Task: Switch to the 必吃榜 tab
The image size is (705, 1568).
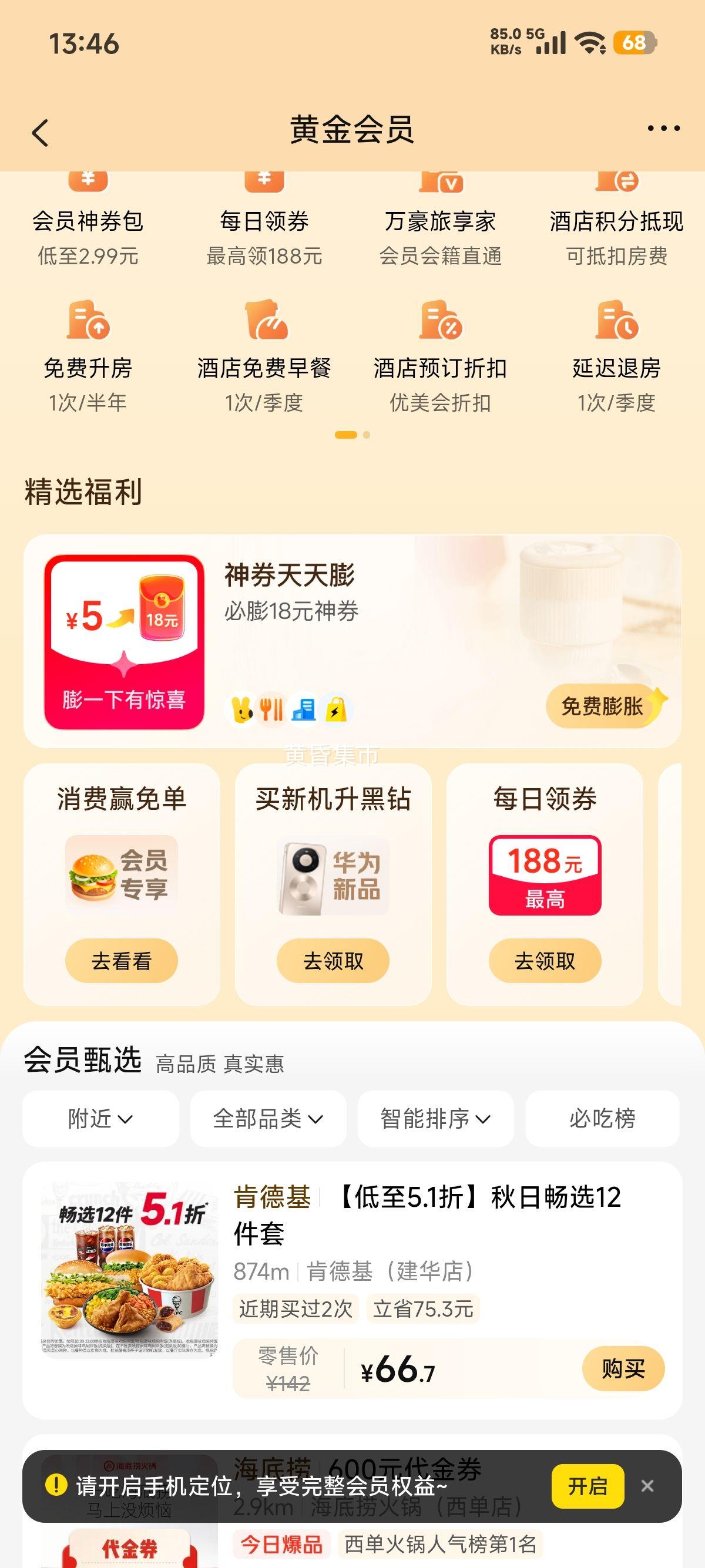Action: pos(602,1119)
